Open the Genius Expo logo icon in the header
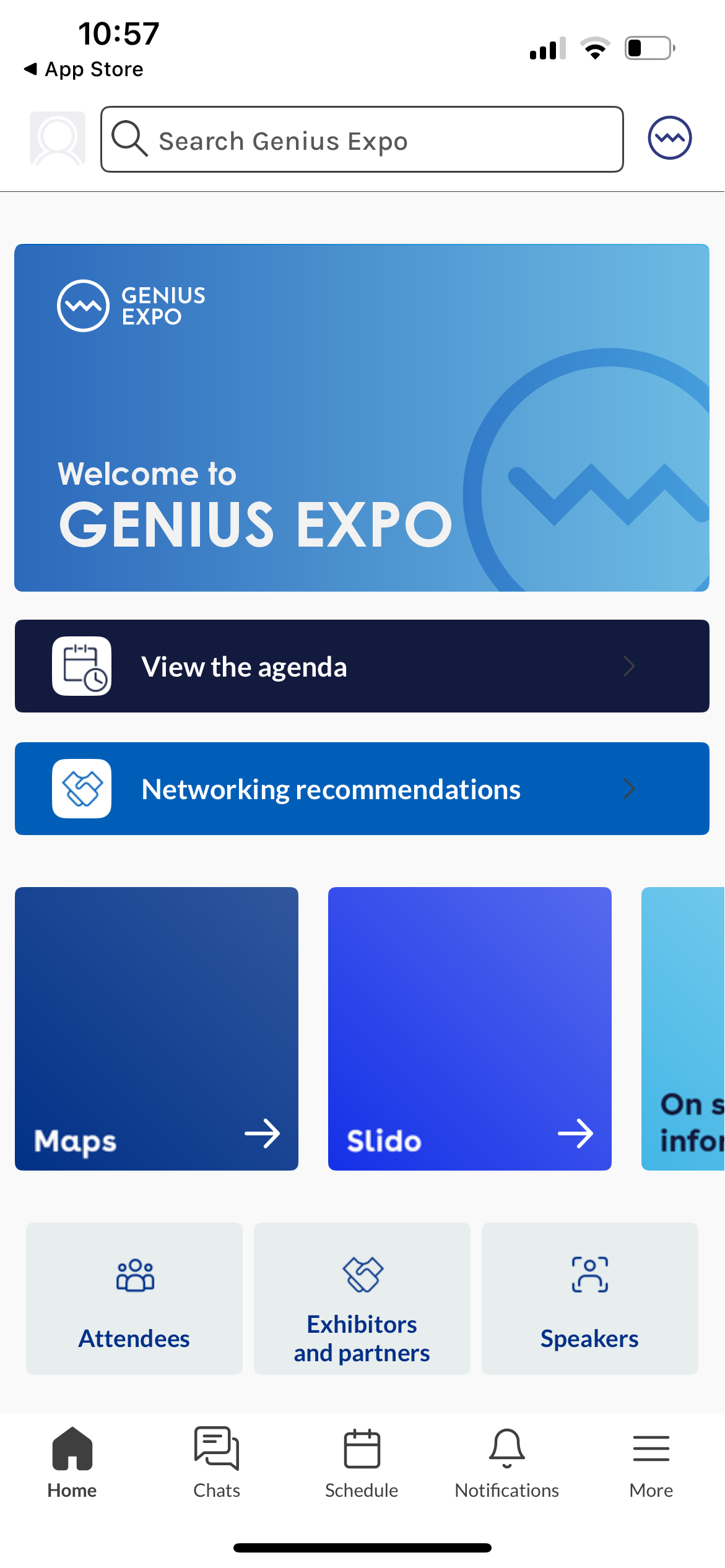Viewport: 725px width, 1568px height. [x=669, y=137]
